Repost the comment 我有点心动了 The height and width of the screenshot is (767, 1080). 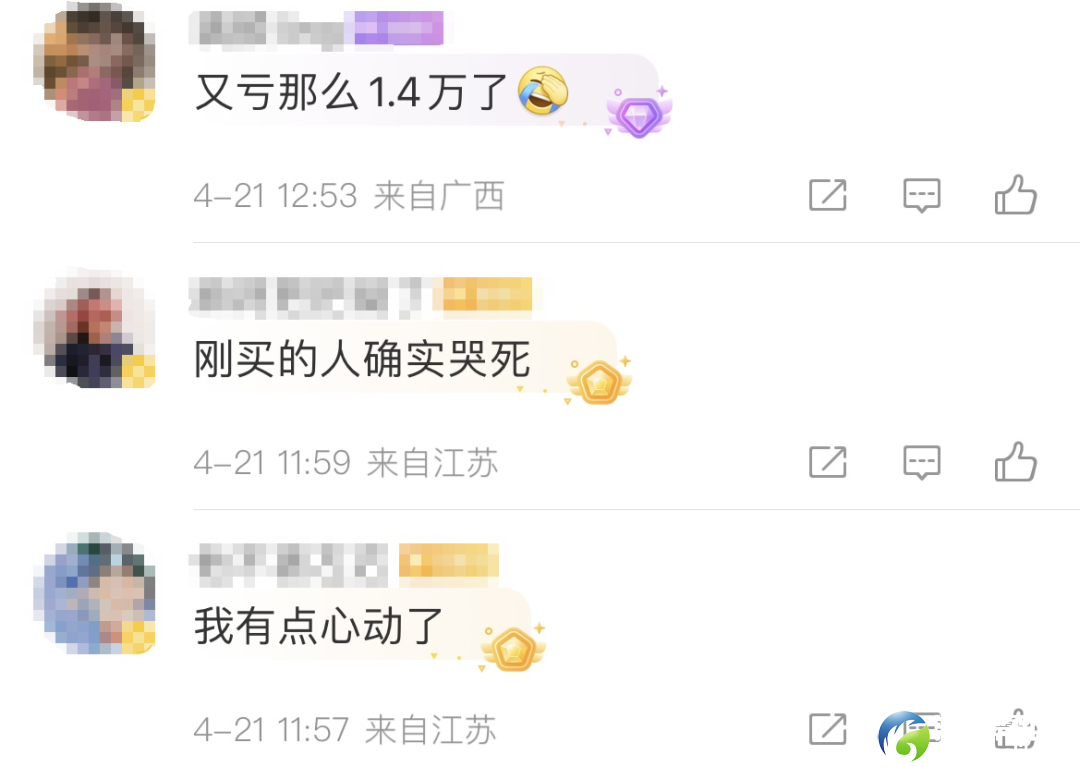click(828, 729)
